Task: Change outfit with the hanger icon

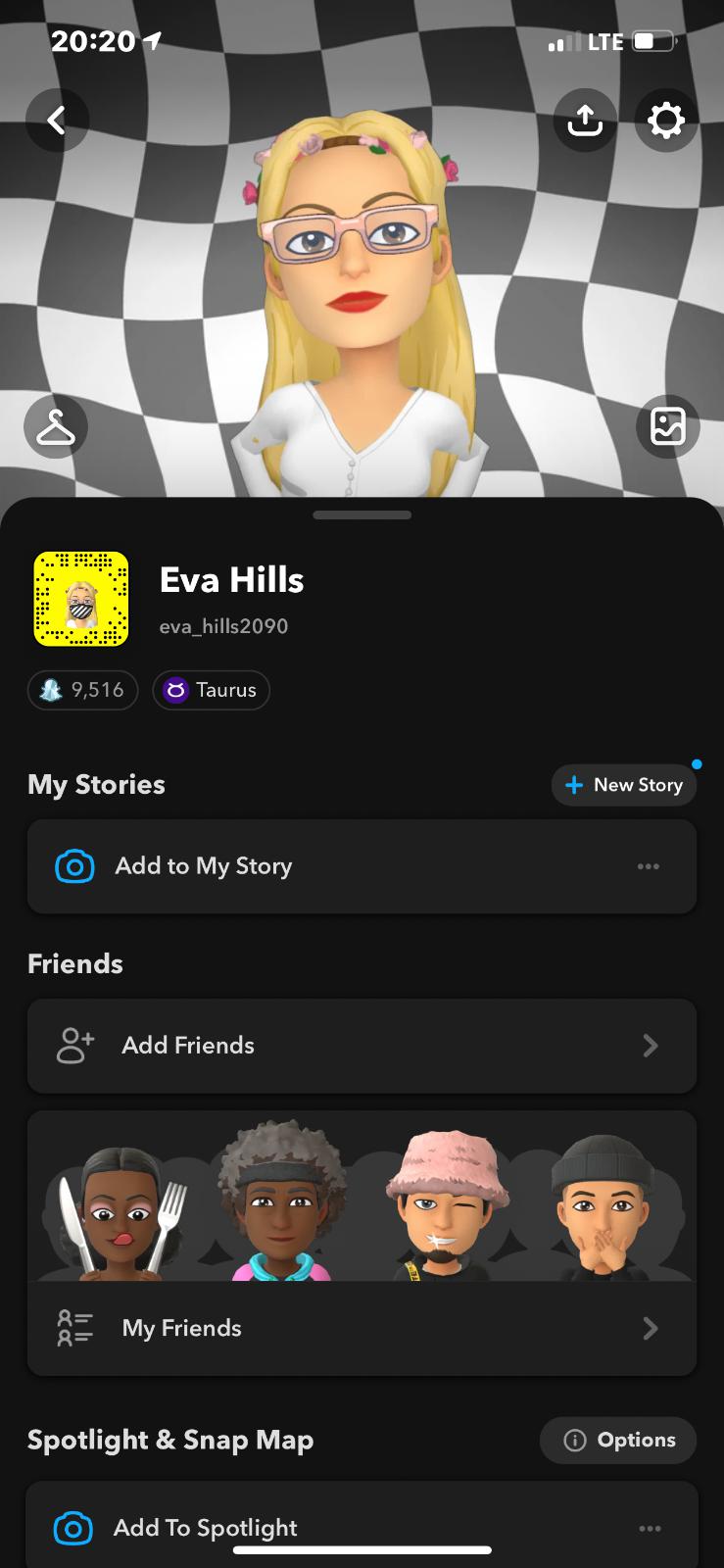Action: click(x=56, y=427)
